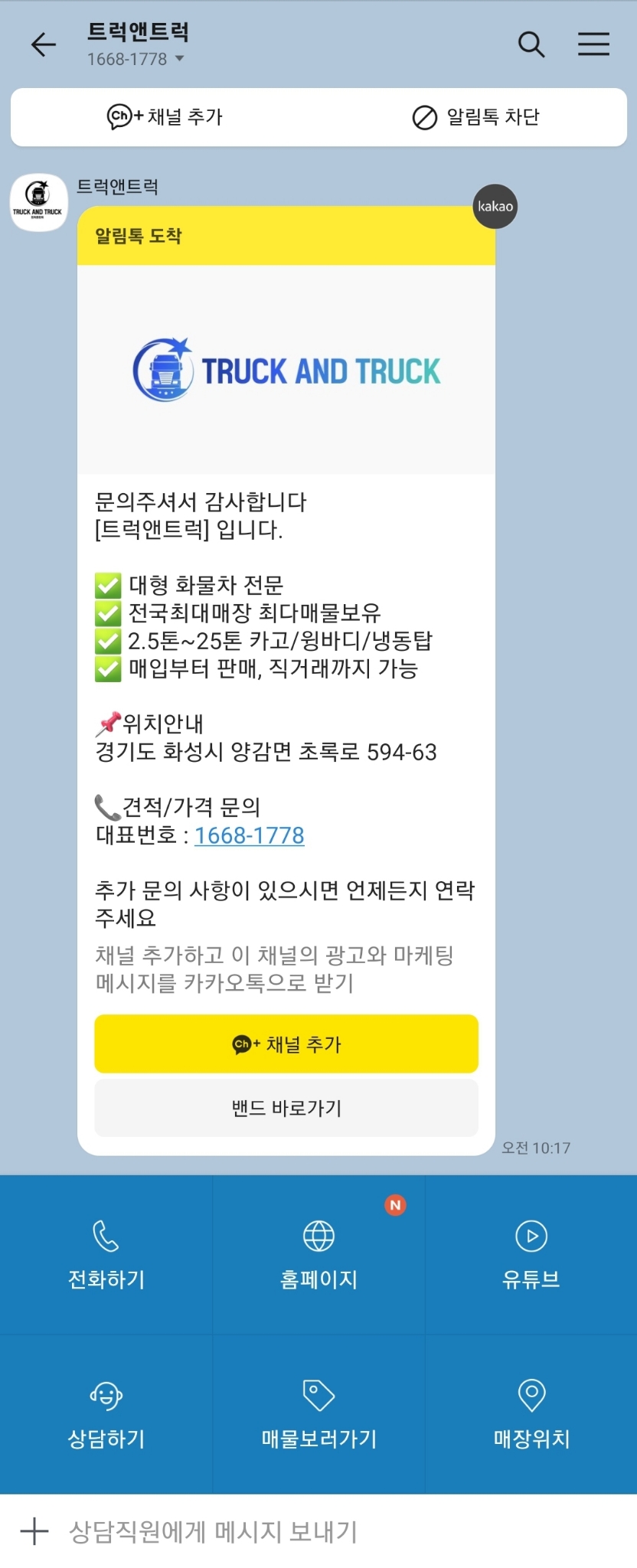Screen dimensions: 637x1568
Task: Open 밴드 바로가기
Action: (x=286, y=1108)
